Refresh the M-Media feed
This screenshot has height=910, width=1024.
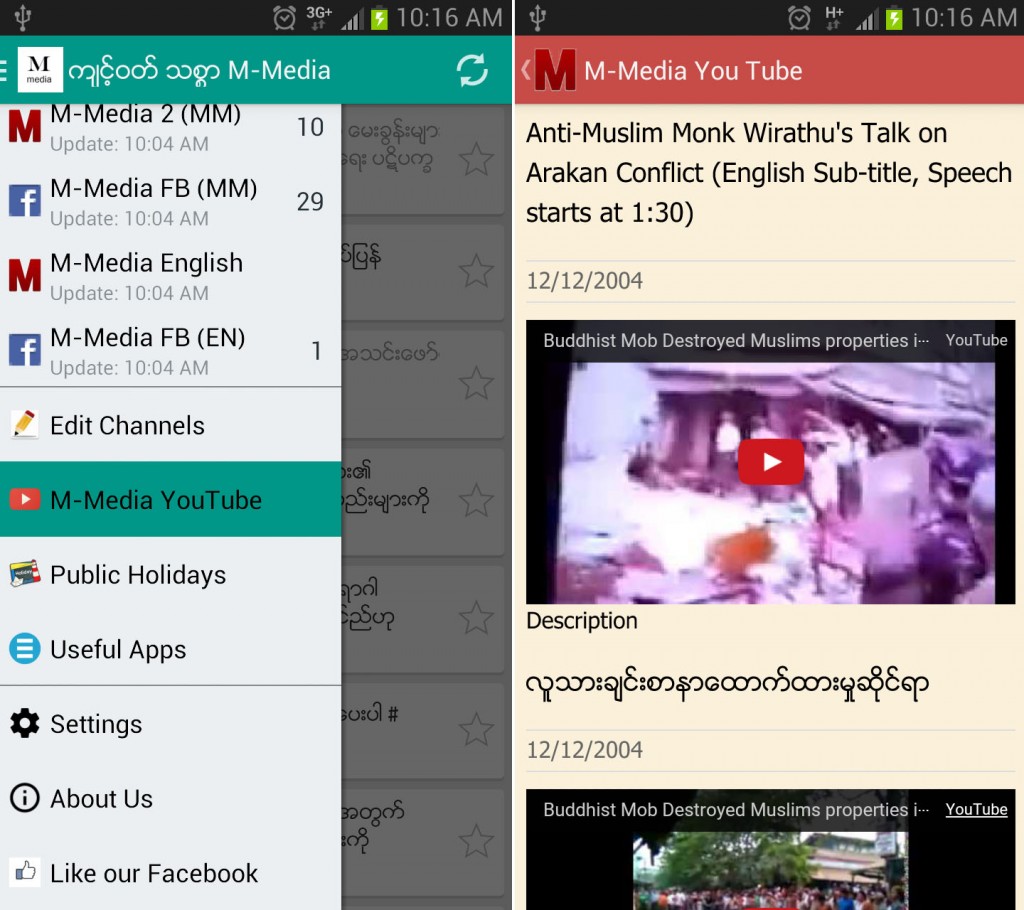[472, 70]
